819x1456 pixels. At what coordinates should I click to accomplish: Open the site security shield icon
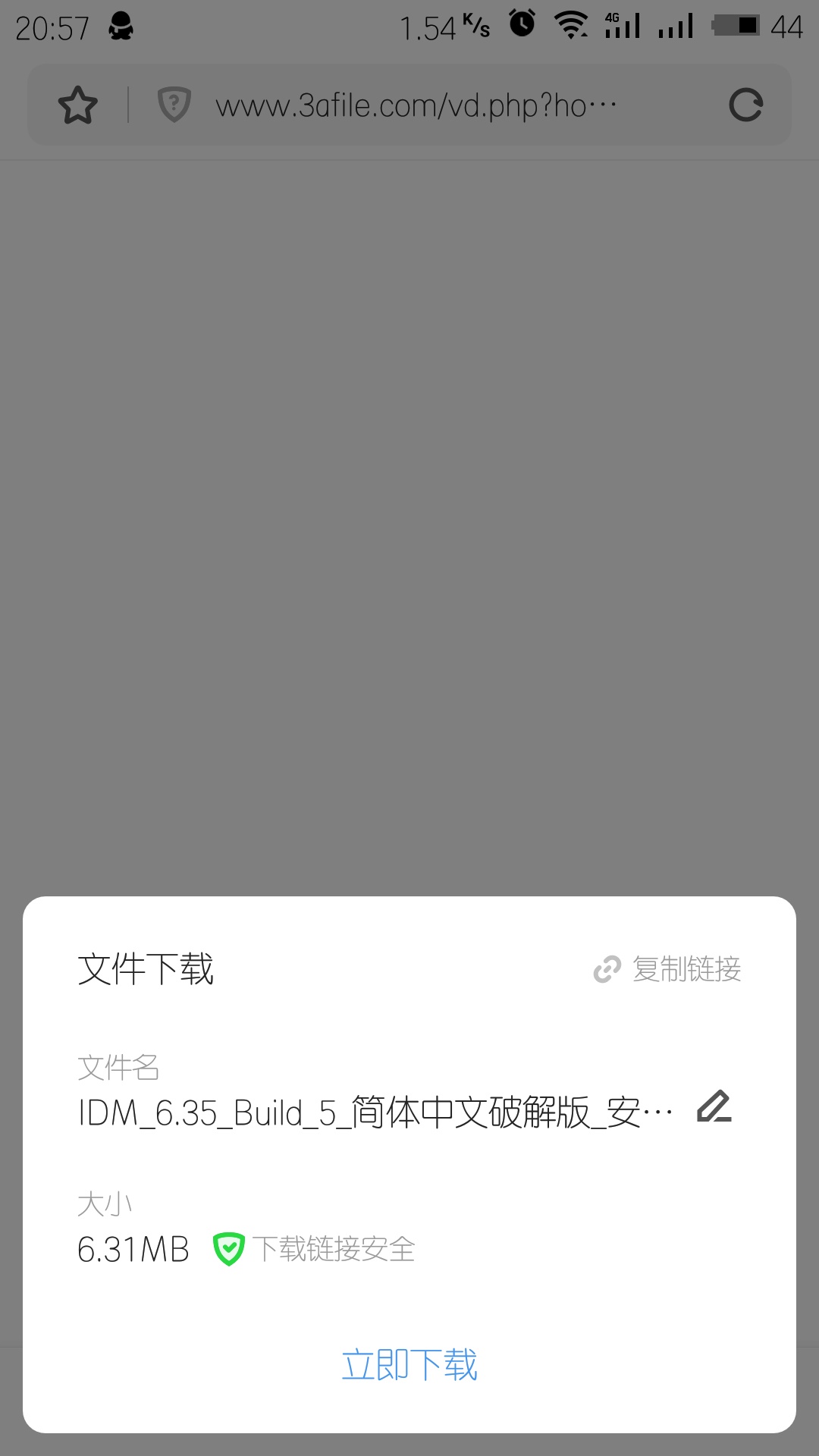coord(174,105)
